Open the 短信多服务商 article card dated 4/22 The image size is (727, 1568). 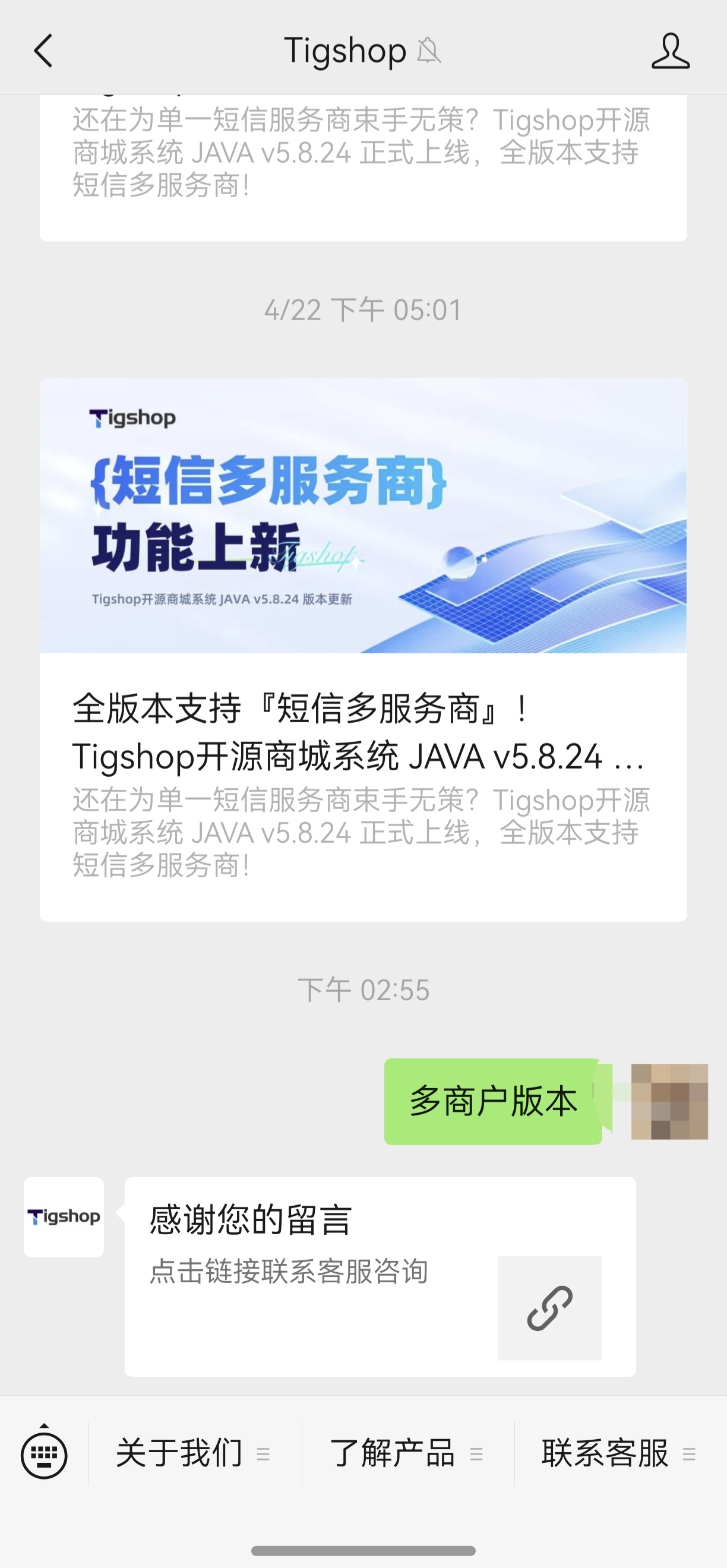pos(363,649)
